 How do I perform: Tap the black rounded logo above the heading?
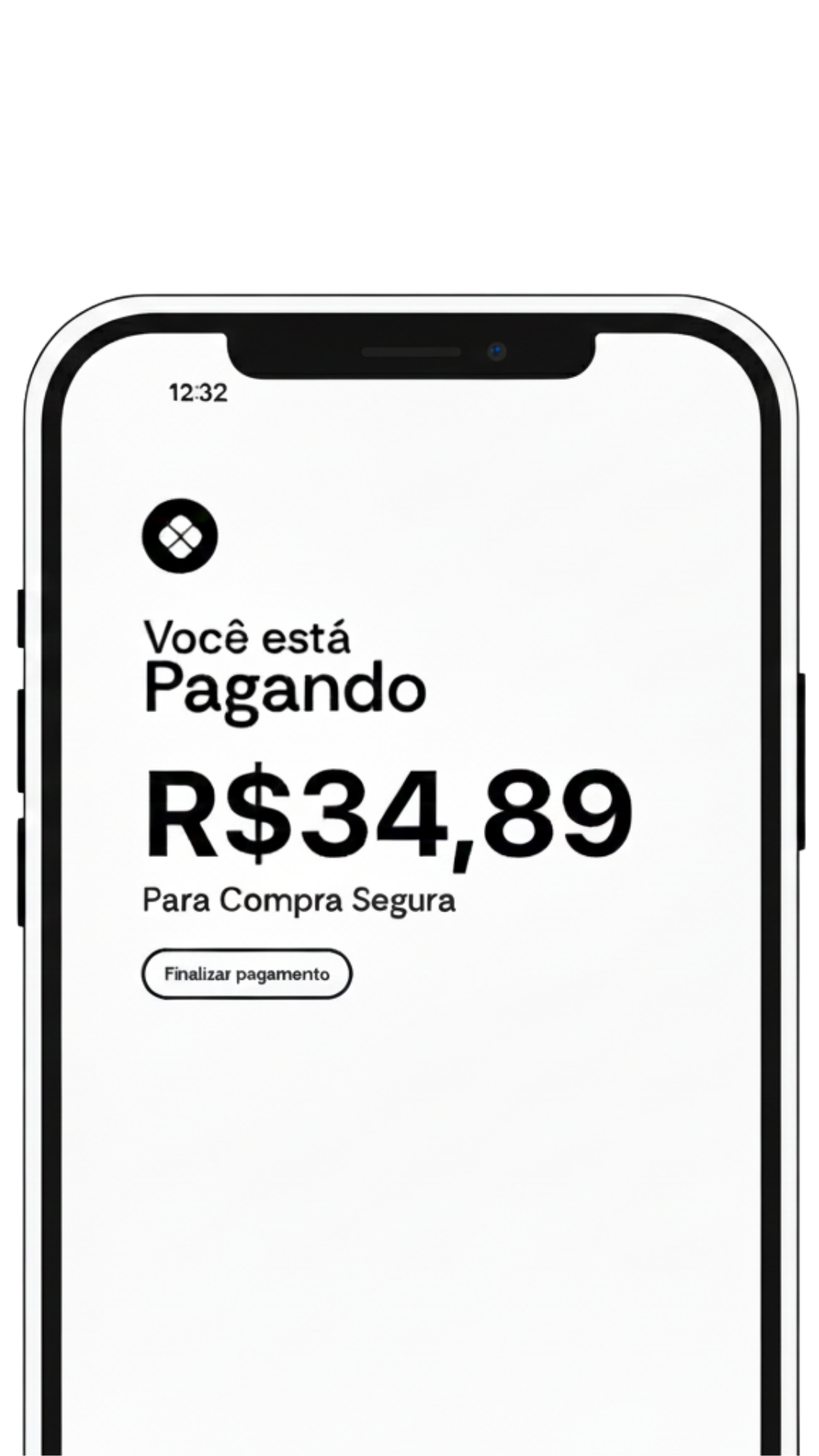pos(180,537)
